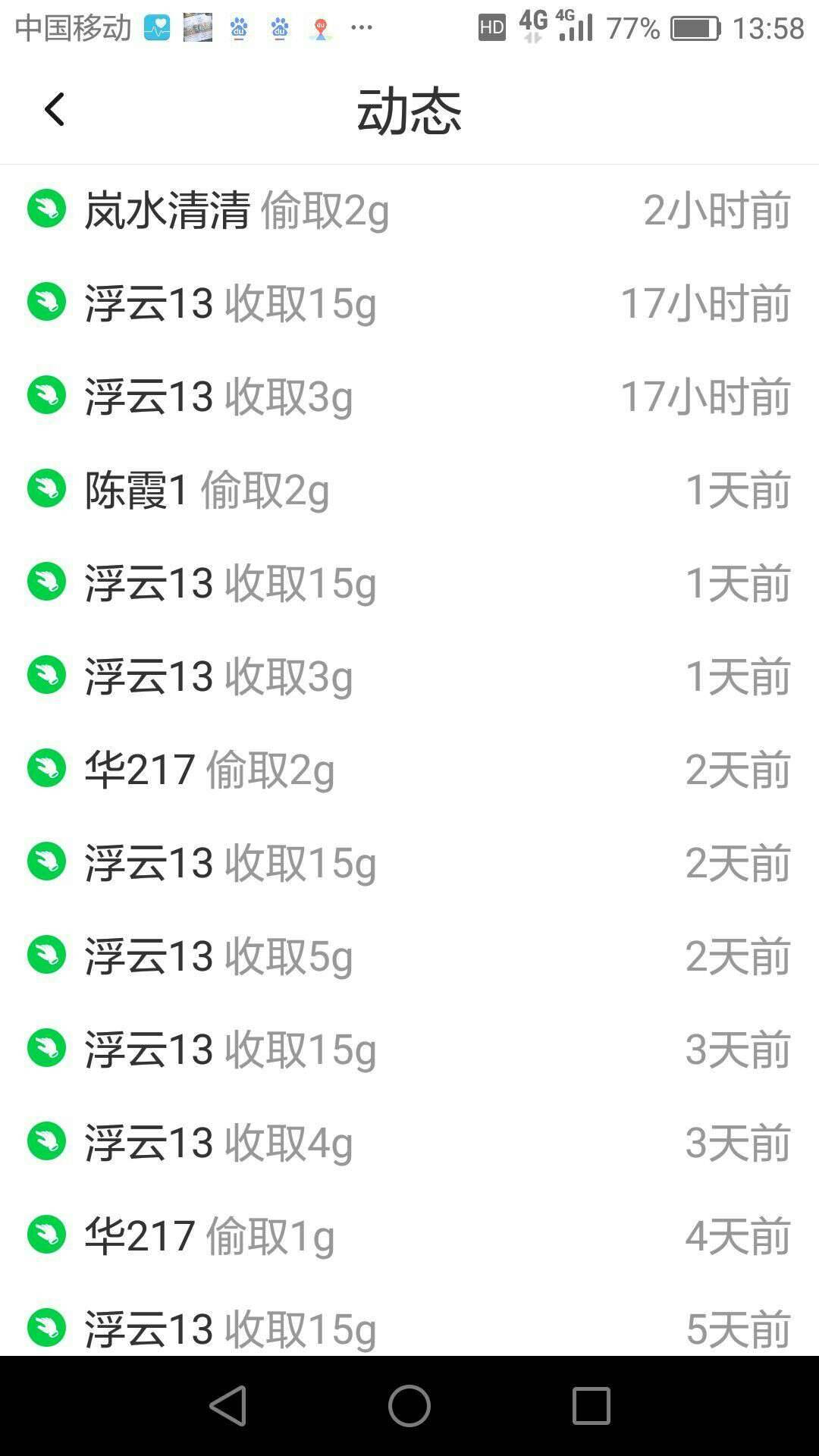Go back using the top-left chevron

55,108
